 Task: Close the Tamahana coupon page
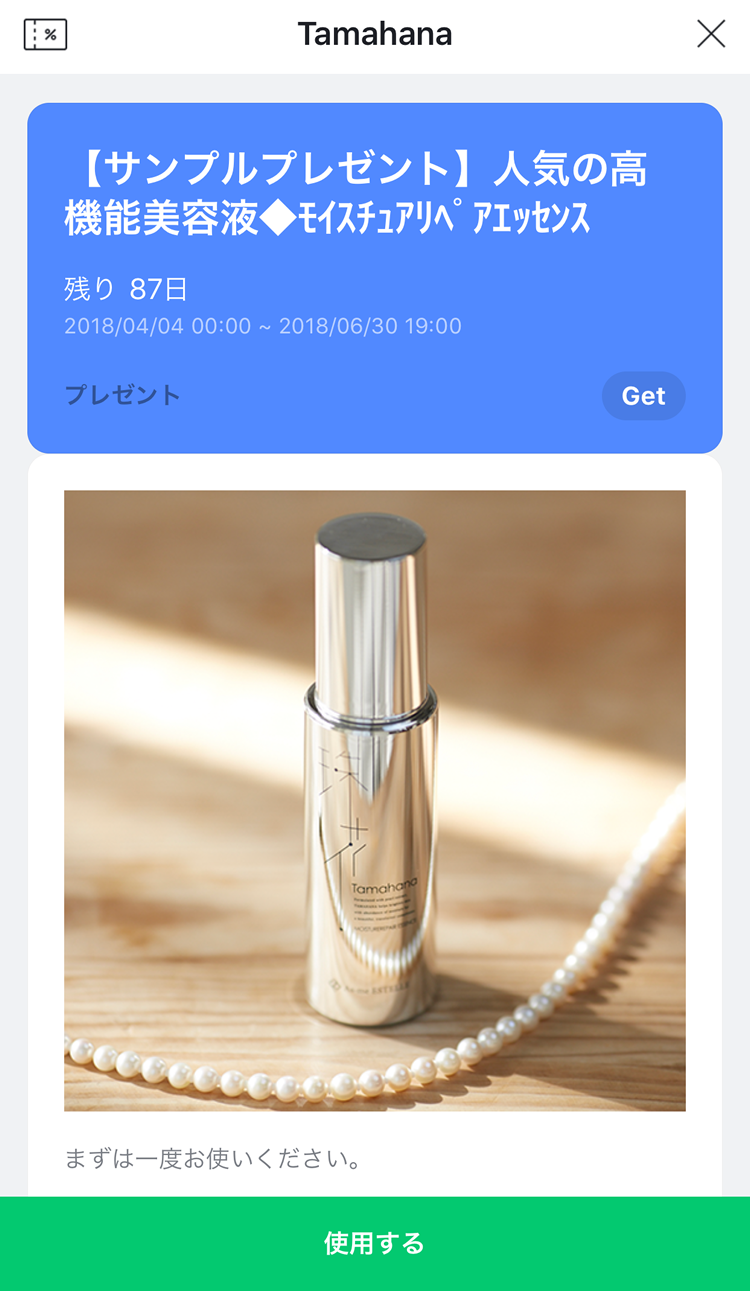click(x=711, y=34)
